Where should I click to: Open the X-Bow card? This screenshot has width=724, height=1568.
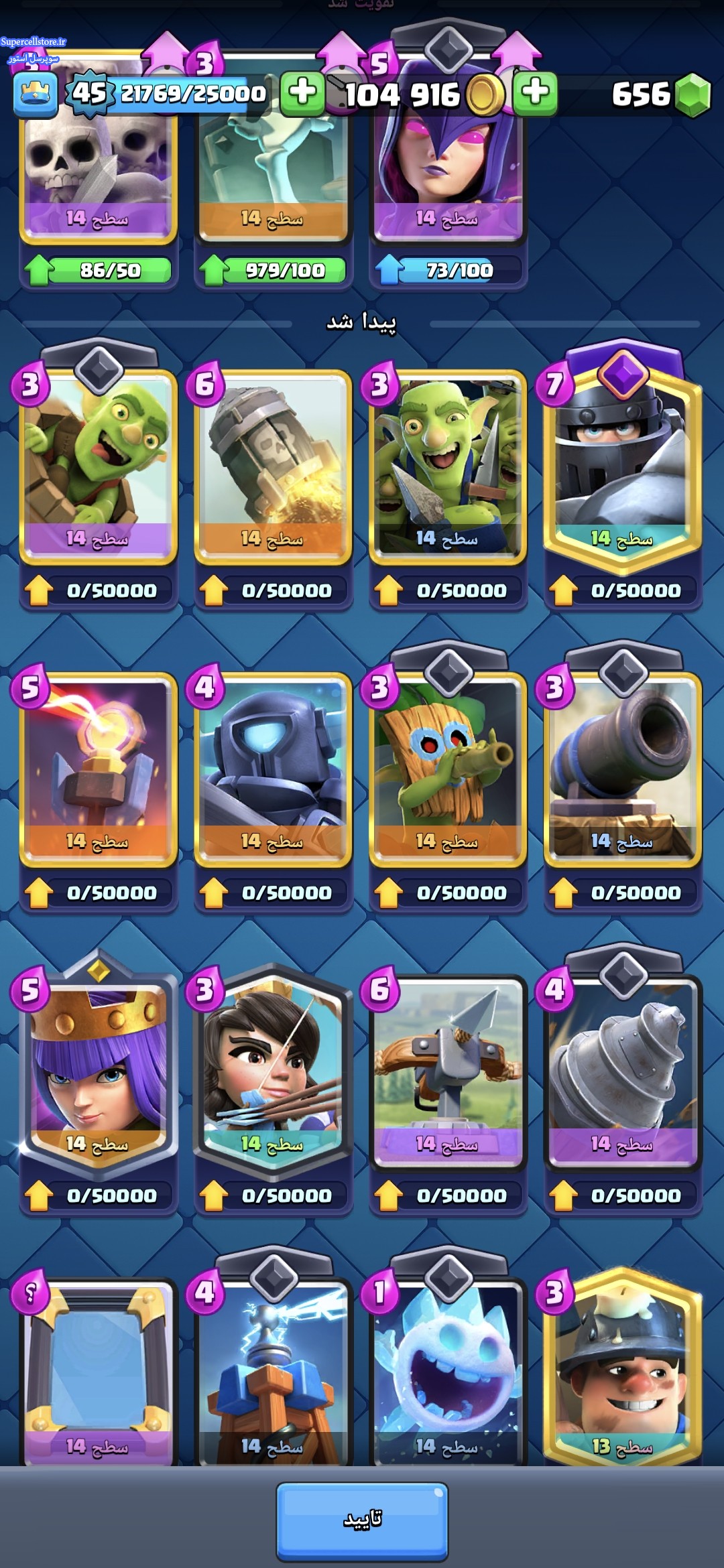[448, 1071]
